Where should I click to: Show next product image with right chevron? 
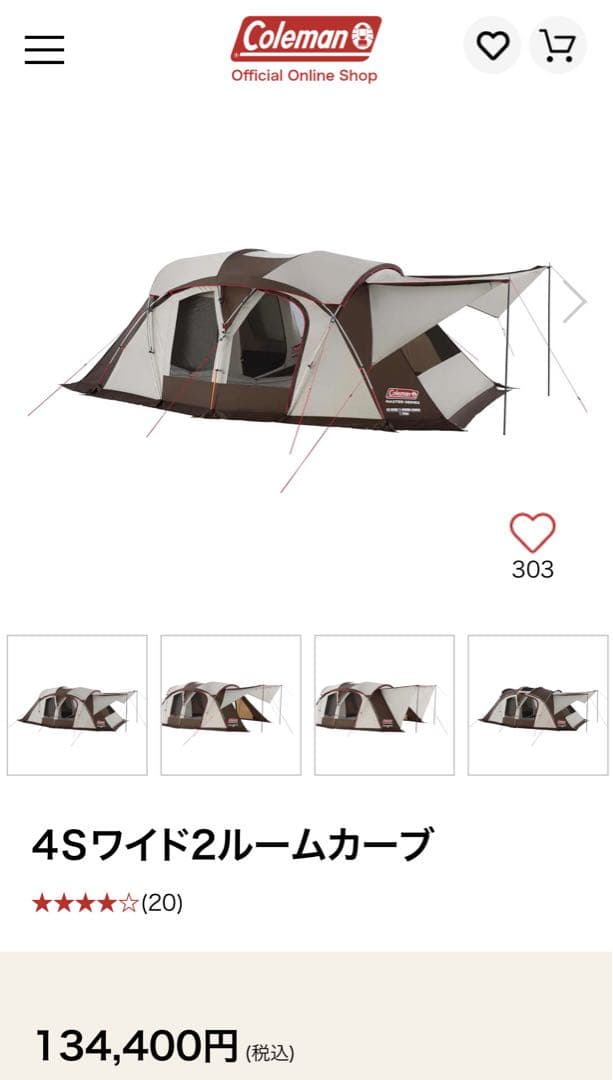pyautogui.click(x=574, y=301)
